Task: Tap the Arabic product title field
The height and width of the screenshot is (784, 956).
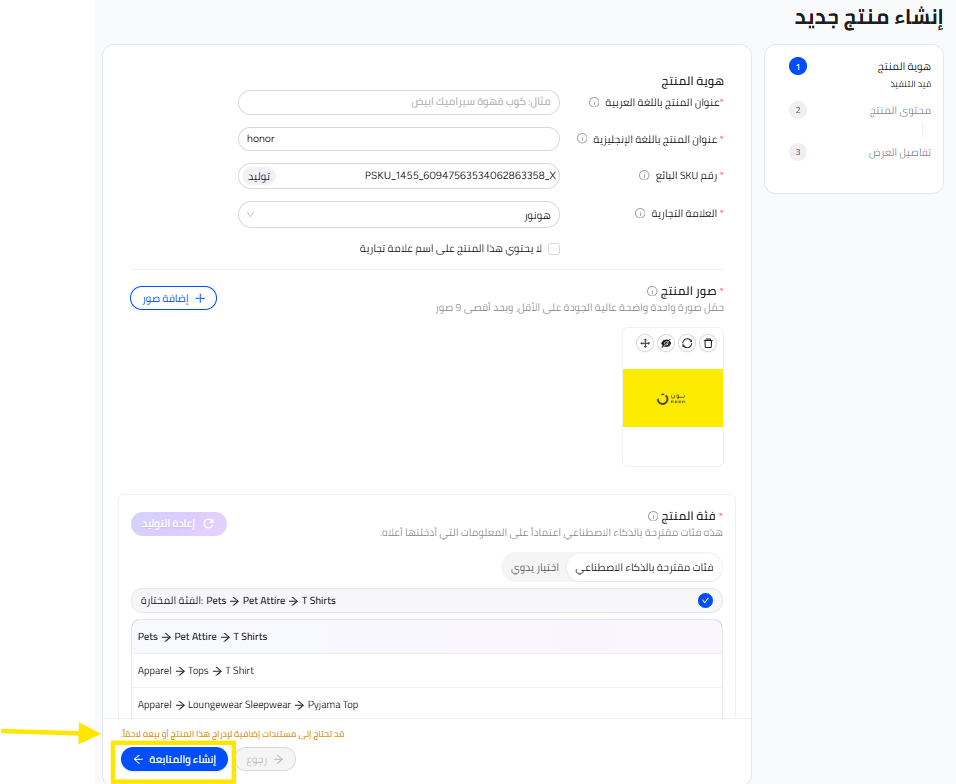Action: (x=399, y=102)
